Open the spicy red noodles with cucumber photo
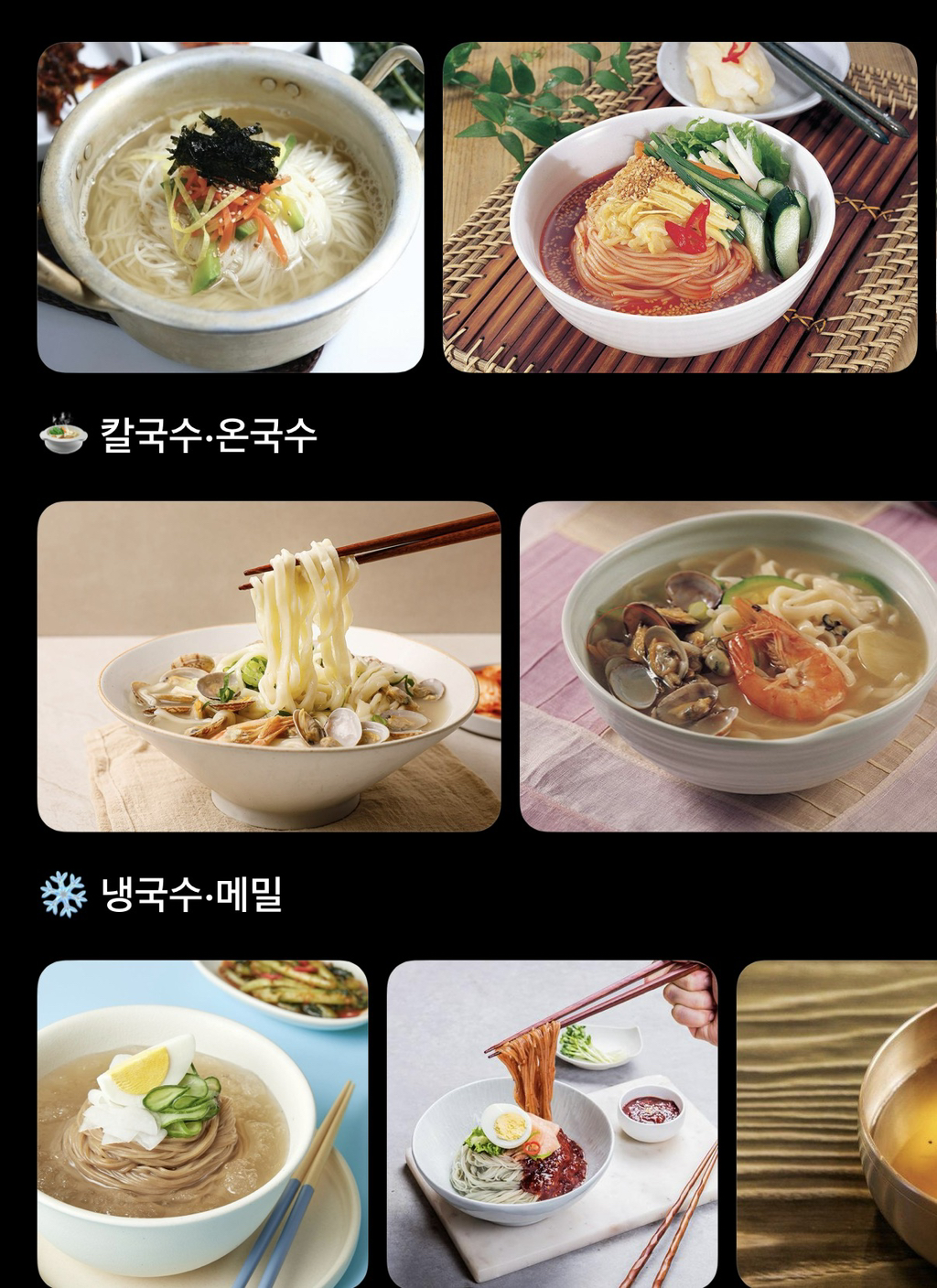The image size is (937, 1288). 680,208
